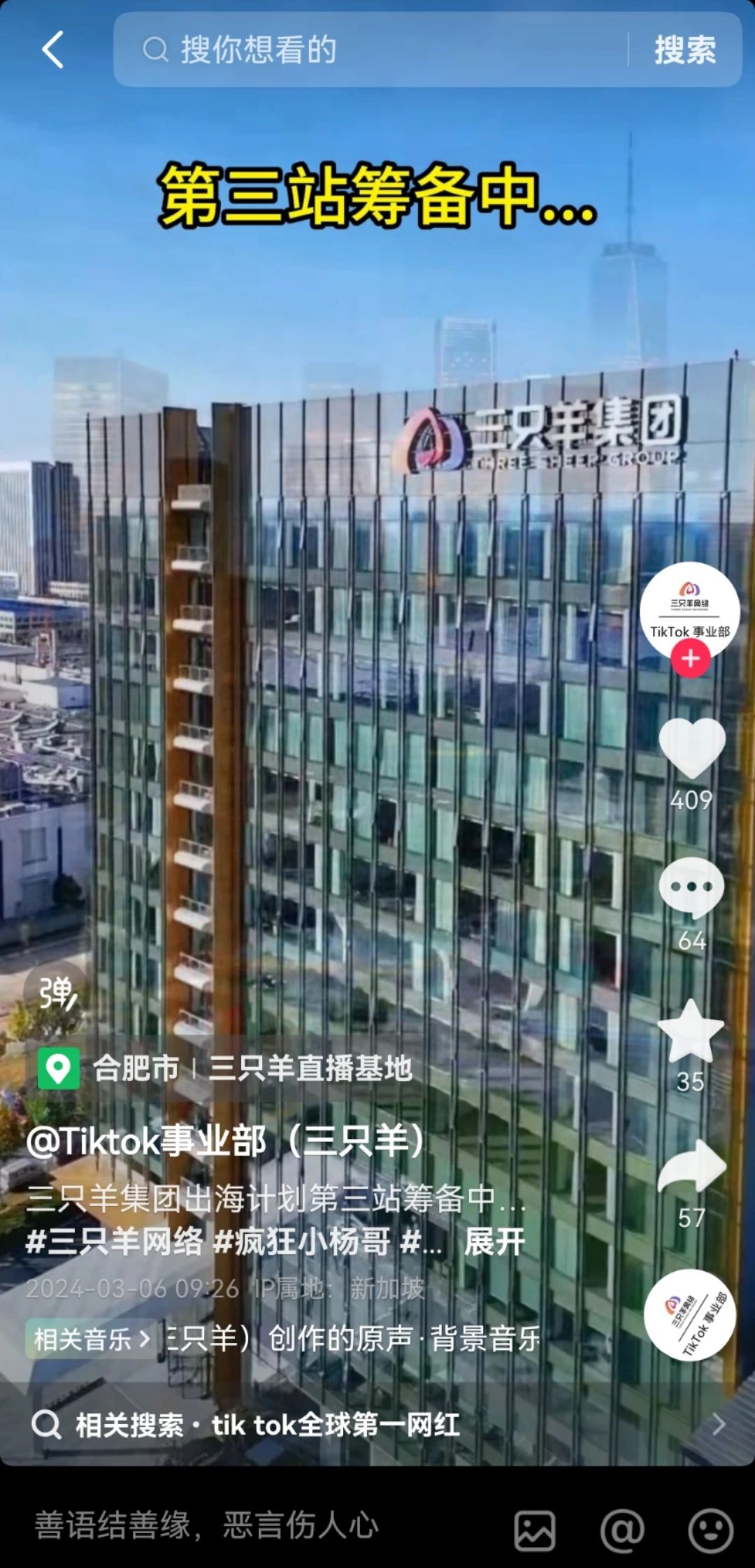Screen dimensions: 755x1568
Task: Open the TikTok事业部 author avatar
Action: click(x=689, y=609)
